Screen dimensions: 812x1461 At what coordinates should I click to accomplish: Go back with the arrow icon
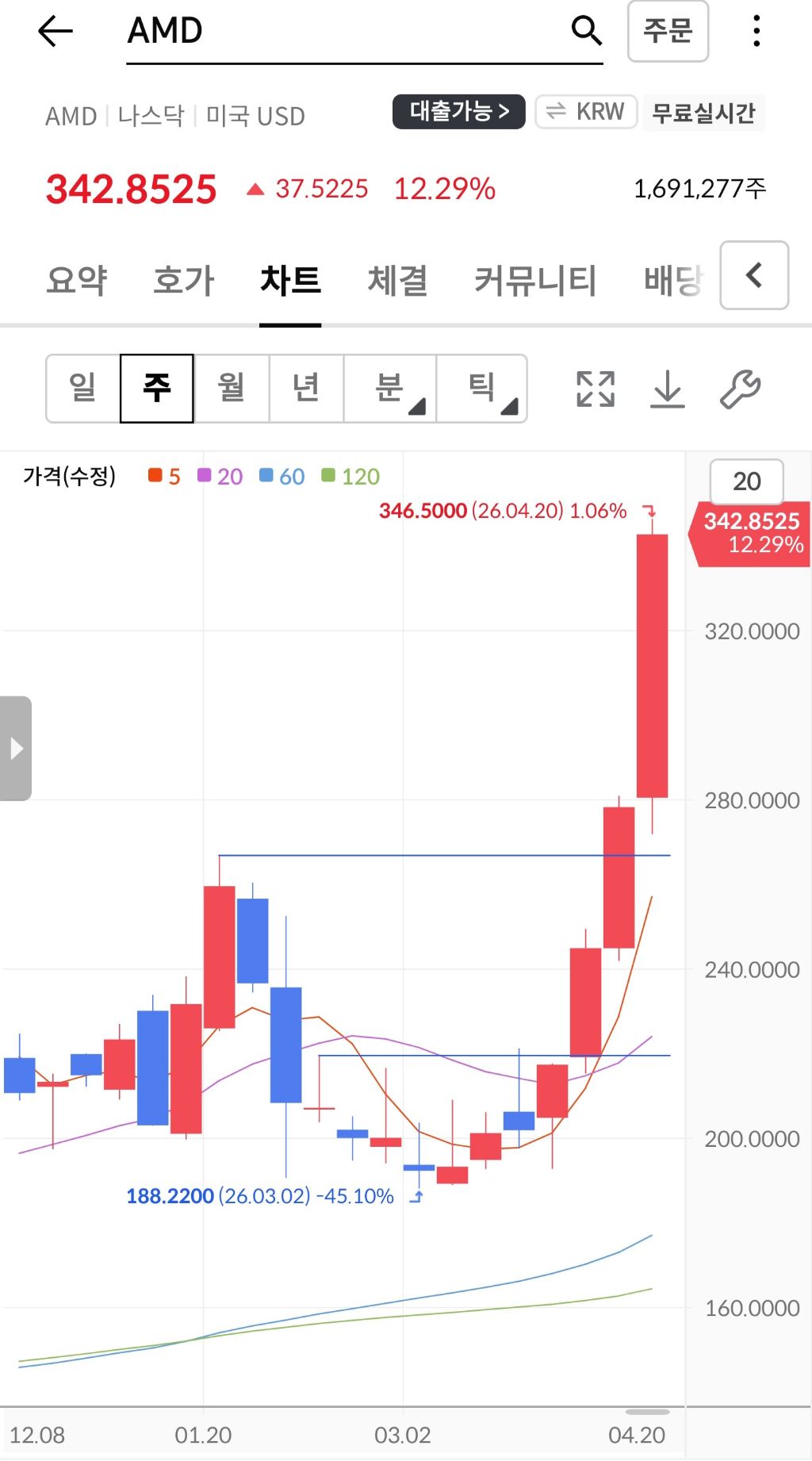click(x=55, y=31)
